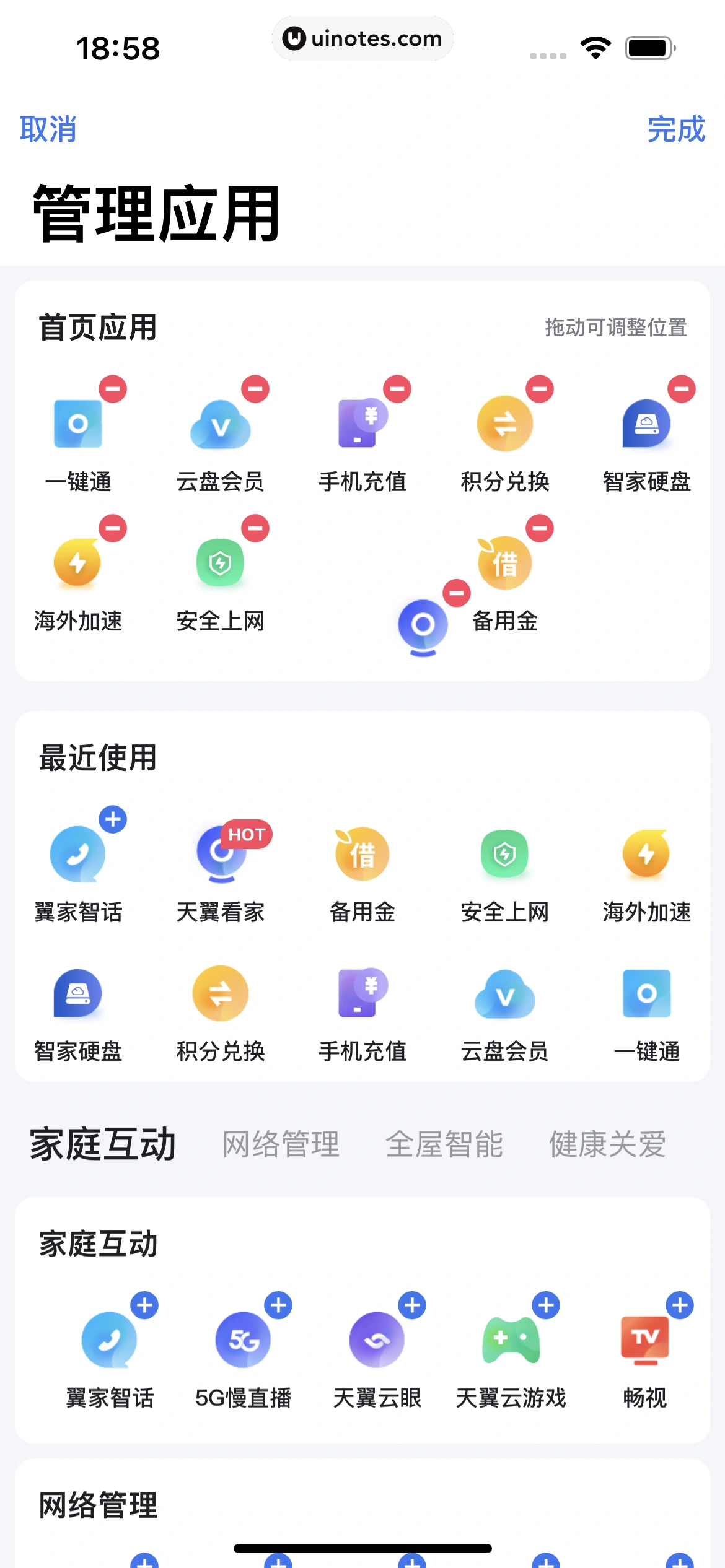725x1568 pixels.
Task: Add 天翼云游戏 to home apps
Action: pyautogui.click(x=546, y=1305)
